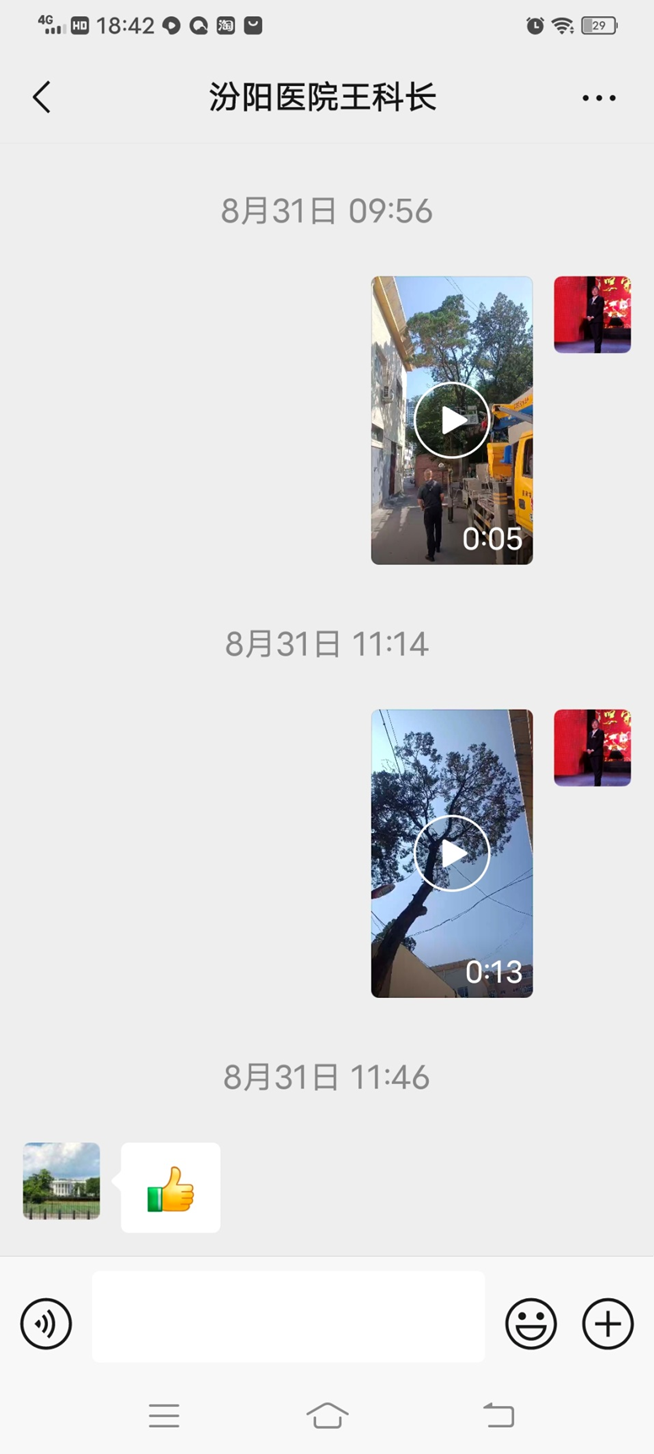Play the 0:05 video message
This screenshot has width=654, height=1454.
[452, 421]
